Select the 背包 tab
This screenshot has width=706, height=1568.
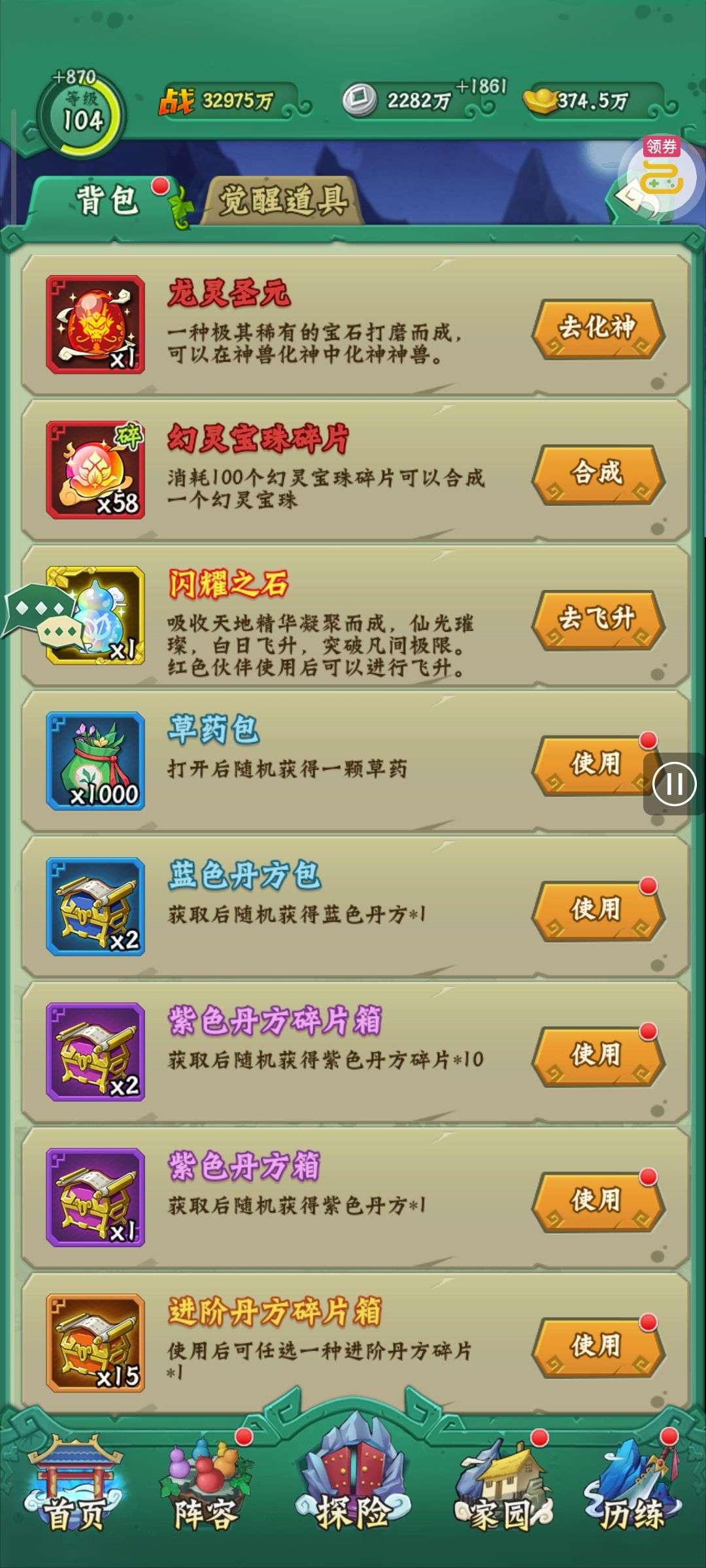[107, 201]
